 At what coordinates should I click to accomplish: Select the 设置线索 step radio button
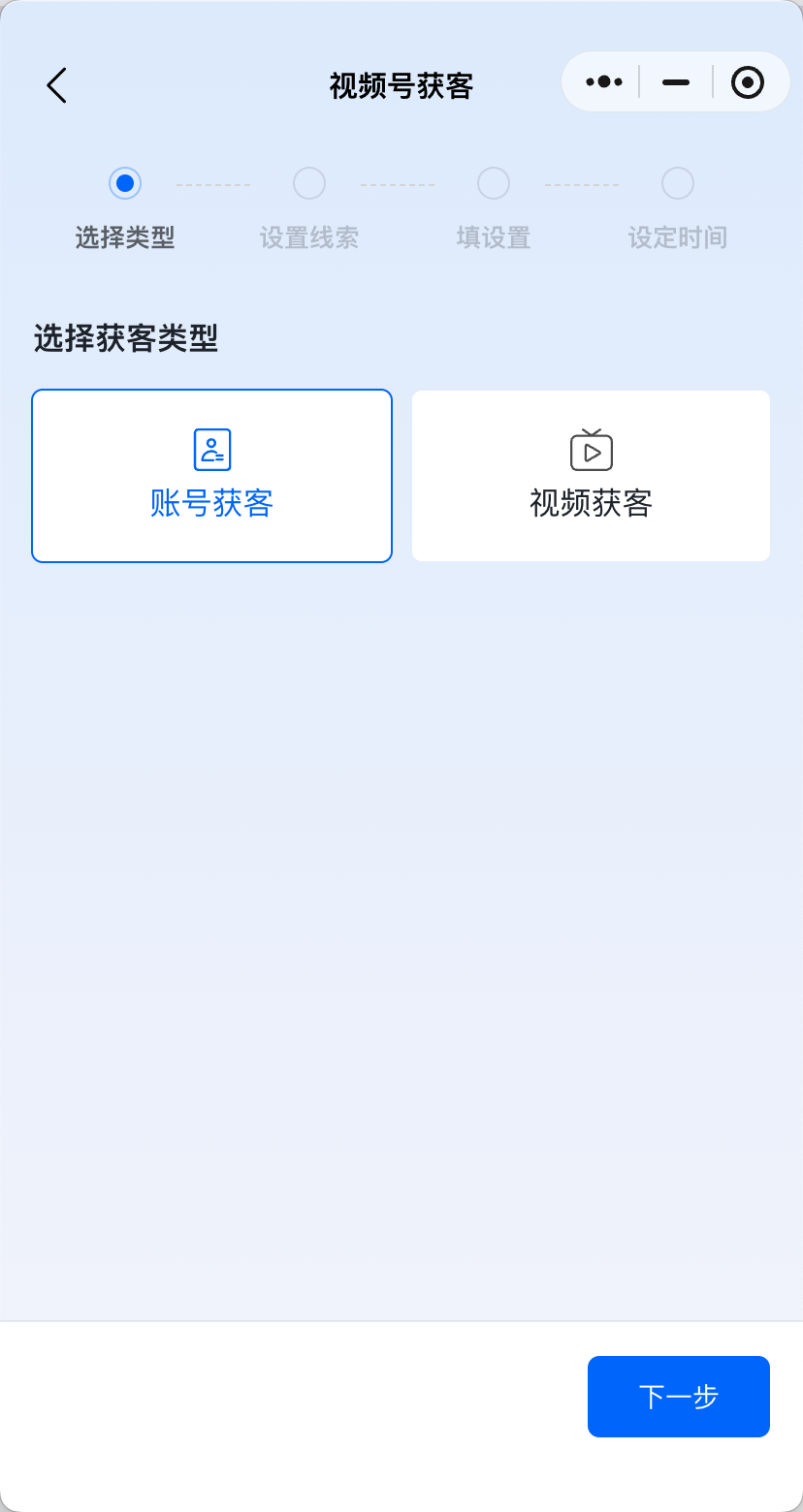pyautogui.click(x=309, y=183)
